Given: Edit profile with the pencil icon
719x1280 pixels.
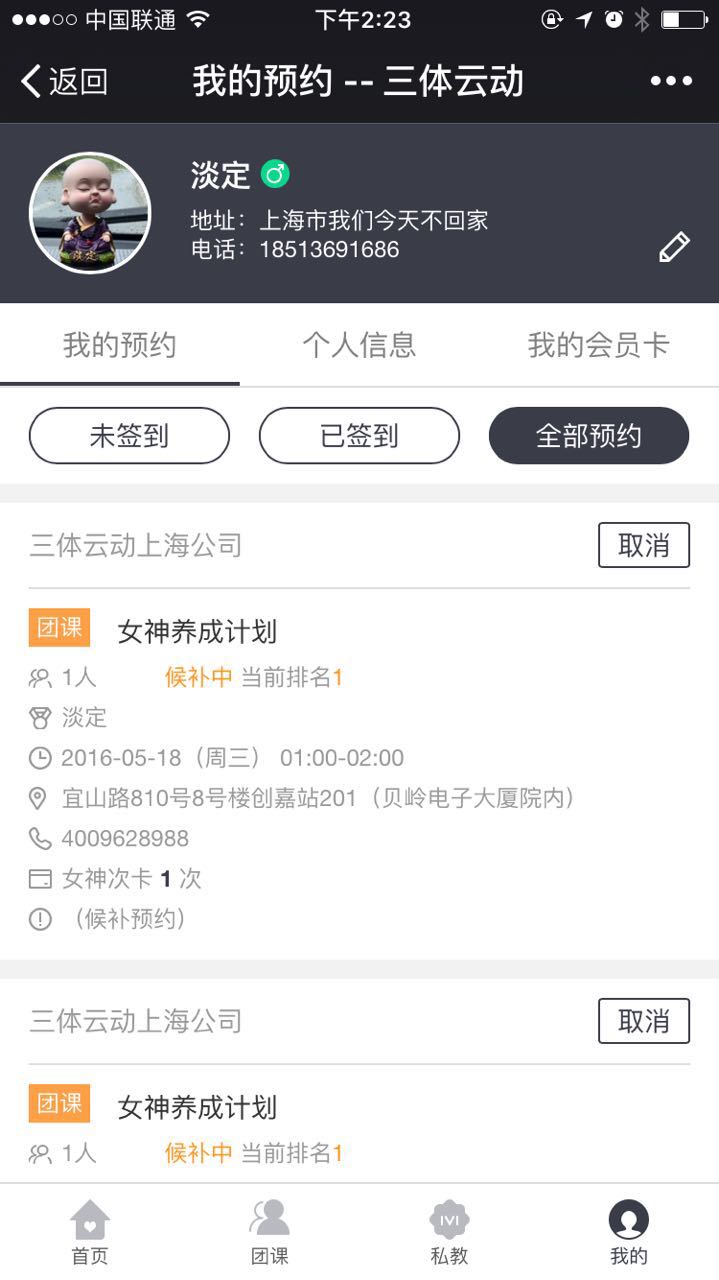Looking at the screenshot, I should (674, 247).
